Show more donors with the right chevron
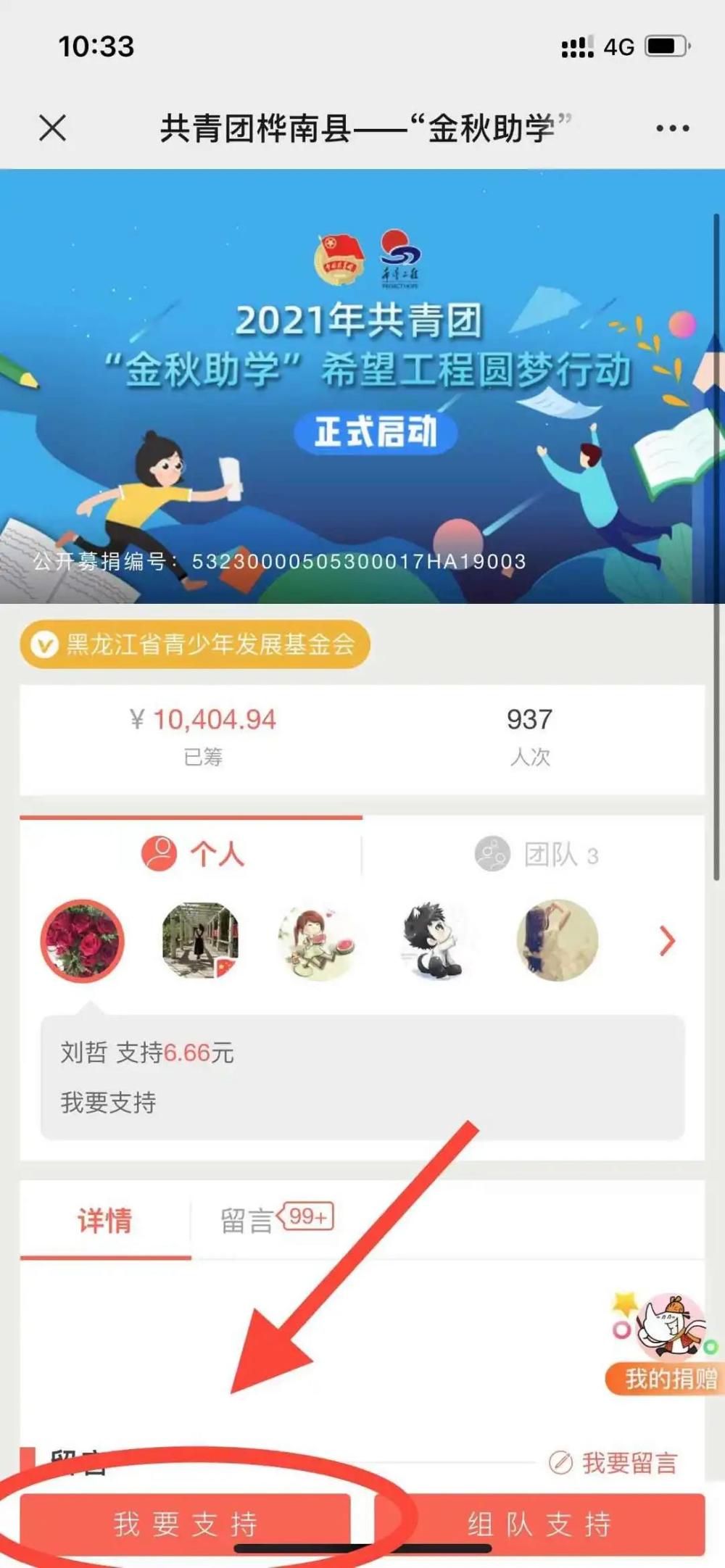Image resolution: width=725 pixels, height=1568 pixels. (667, 941)
